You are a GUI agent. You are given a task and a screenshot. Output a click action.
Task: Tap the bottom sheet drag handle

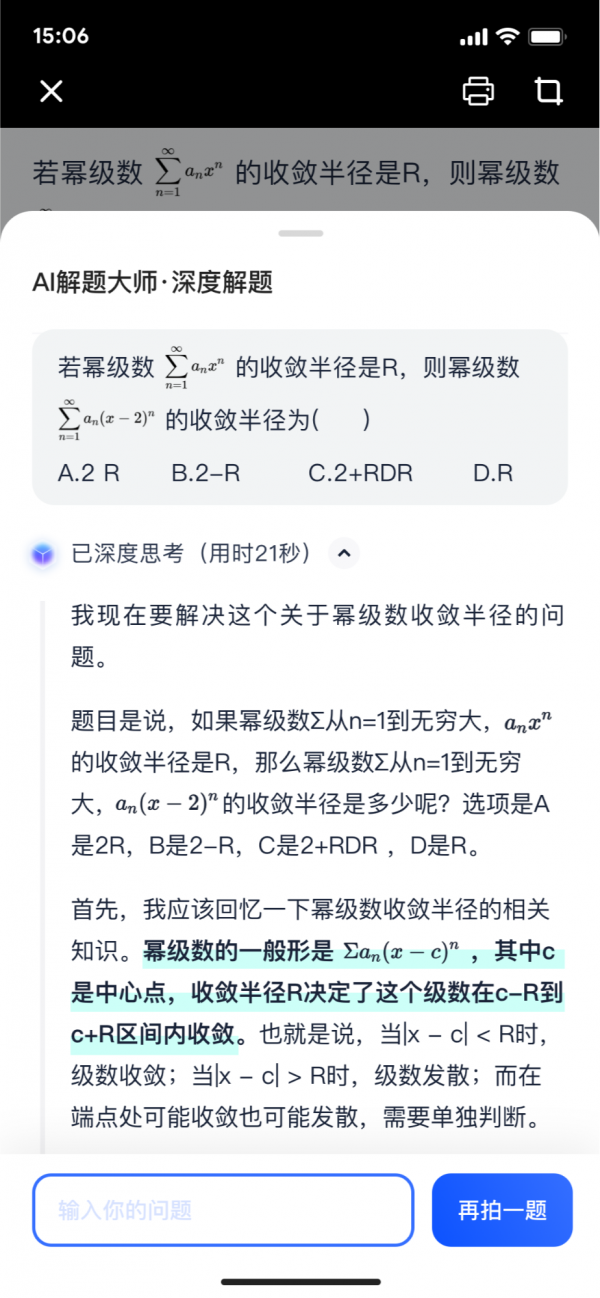coord(300,233)
